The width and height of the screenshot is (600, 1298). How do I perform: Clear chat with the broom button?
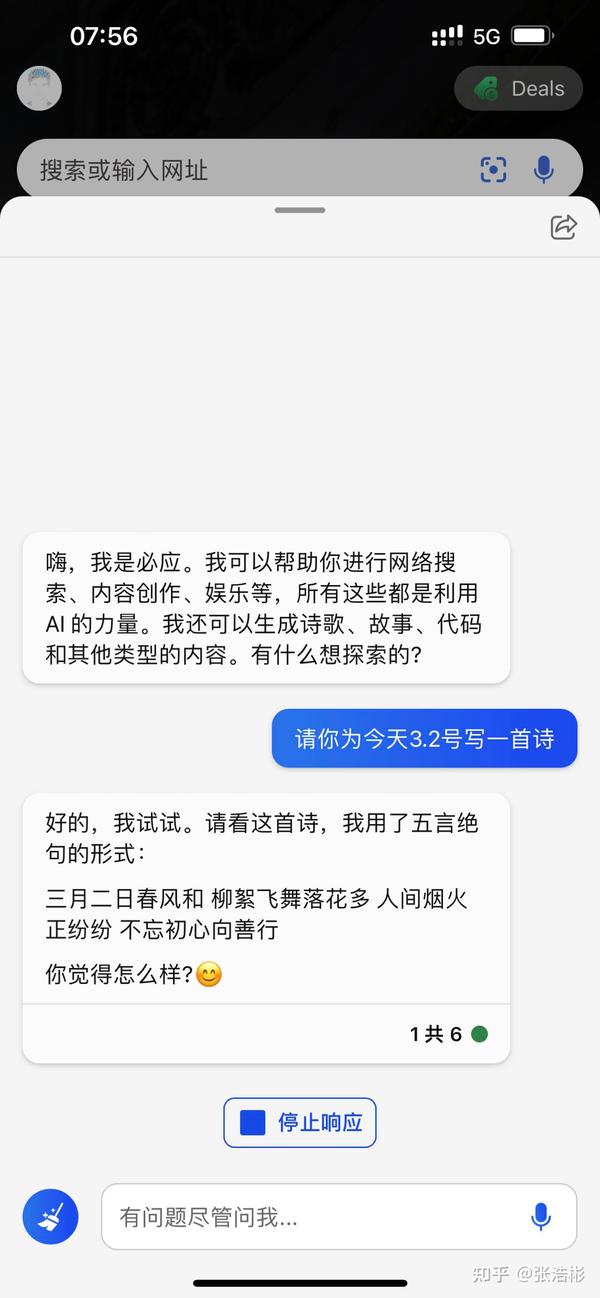[51, 1217]
